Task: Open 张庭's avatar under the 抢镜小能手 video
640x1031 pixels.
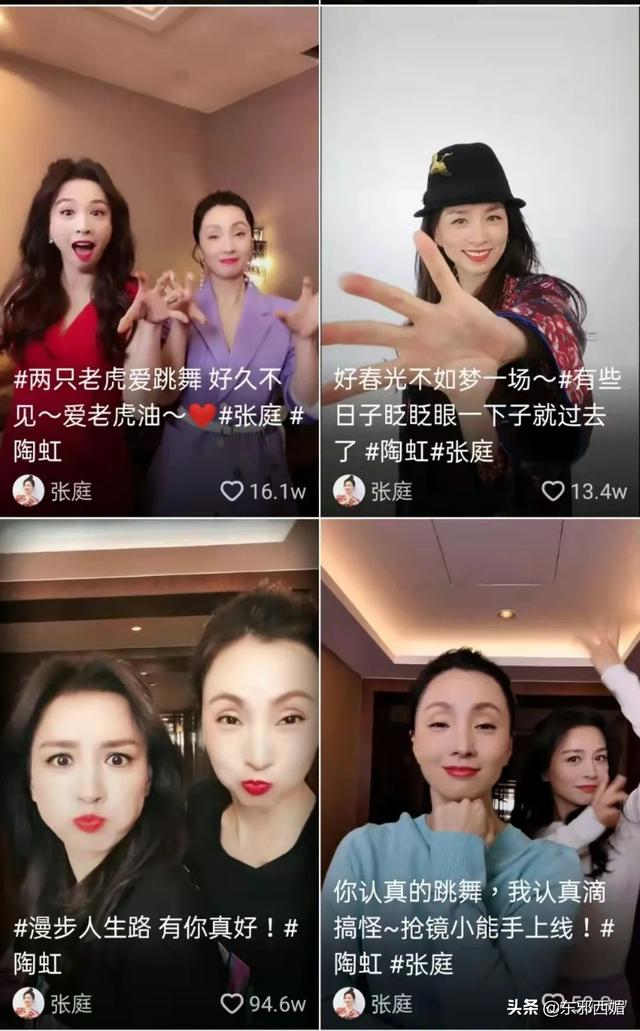Action: click(349, 1003)
